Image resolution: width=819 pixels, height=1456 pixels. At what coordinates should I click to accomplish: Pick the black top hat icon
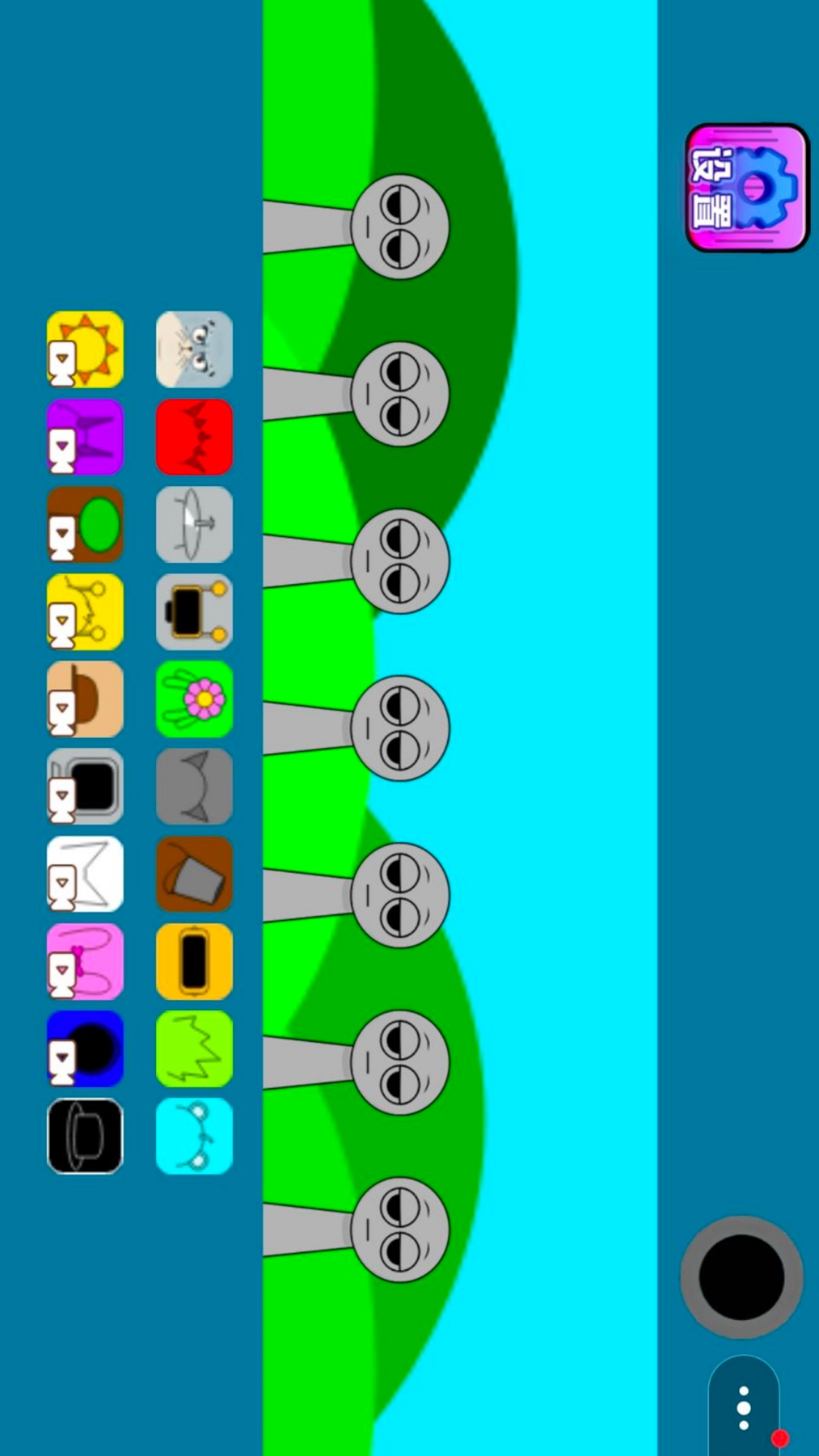coord(85,1135)
